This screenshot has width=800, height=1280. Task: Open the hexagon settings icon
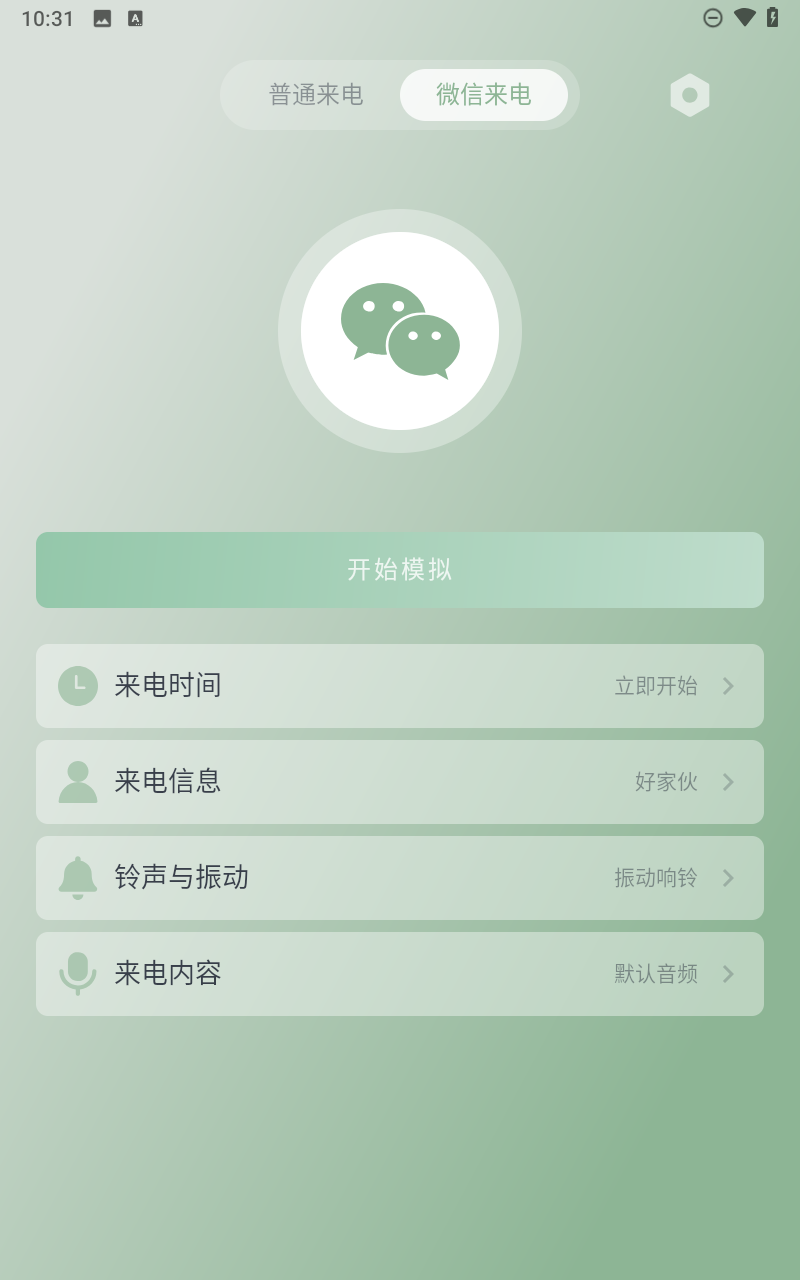click(690, 95)
